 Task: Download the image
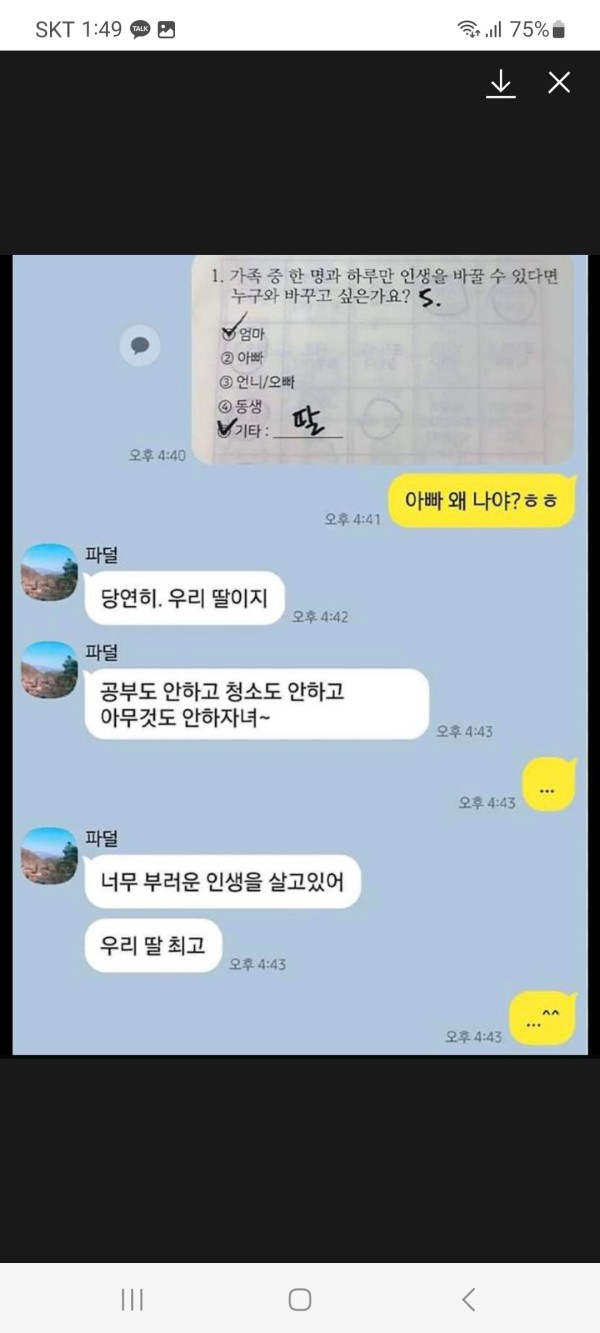point(500,84)
